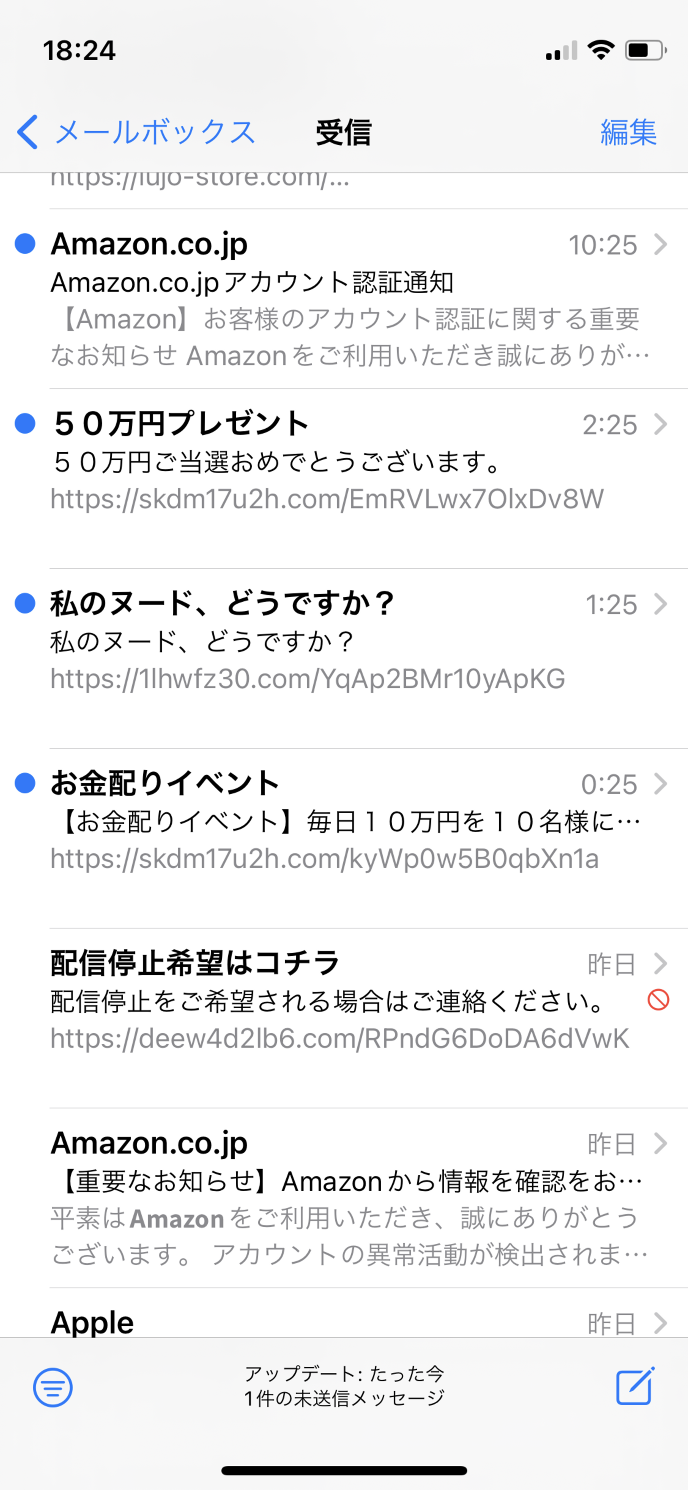This screenshot has width=688, height=1490.
Task: Open the Amazon.co.jp アカウント認証通知 email
Action: [x=344, y=299]
